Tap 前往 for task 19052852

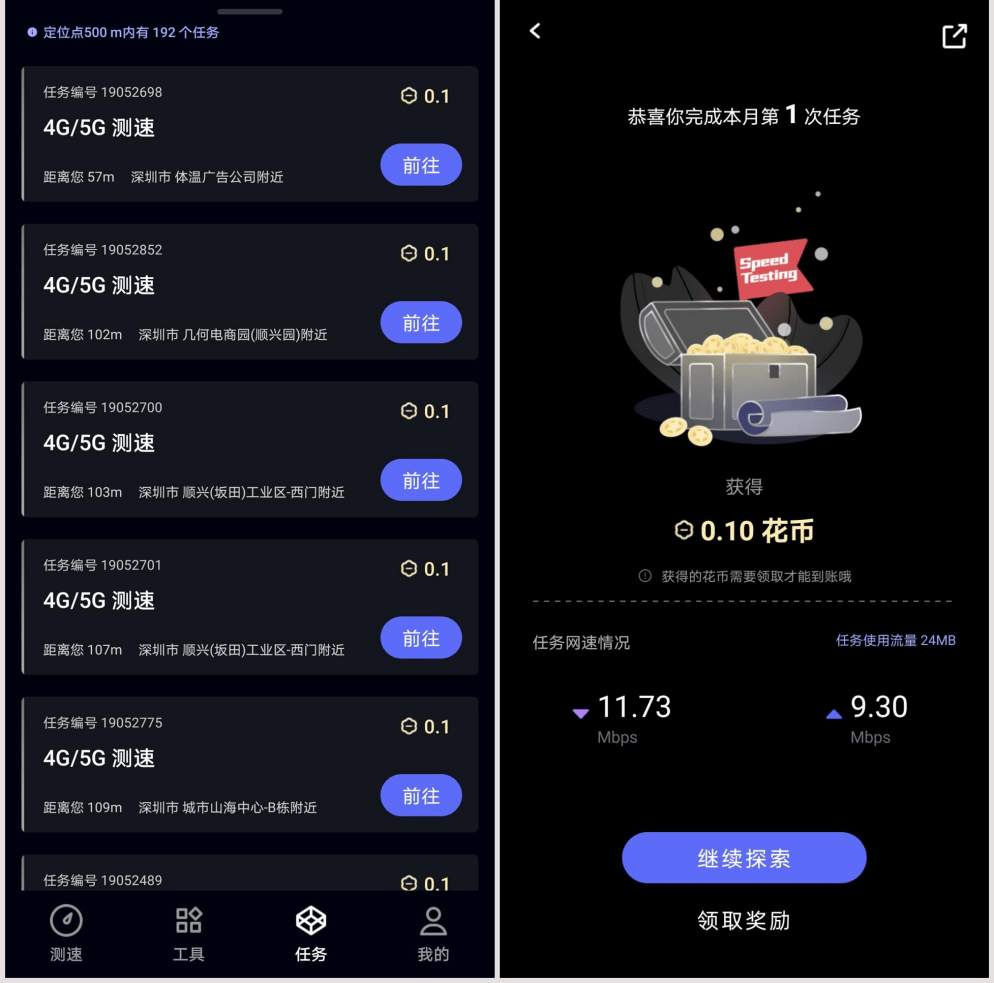pos(421,322)
